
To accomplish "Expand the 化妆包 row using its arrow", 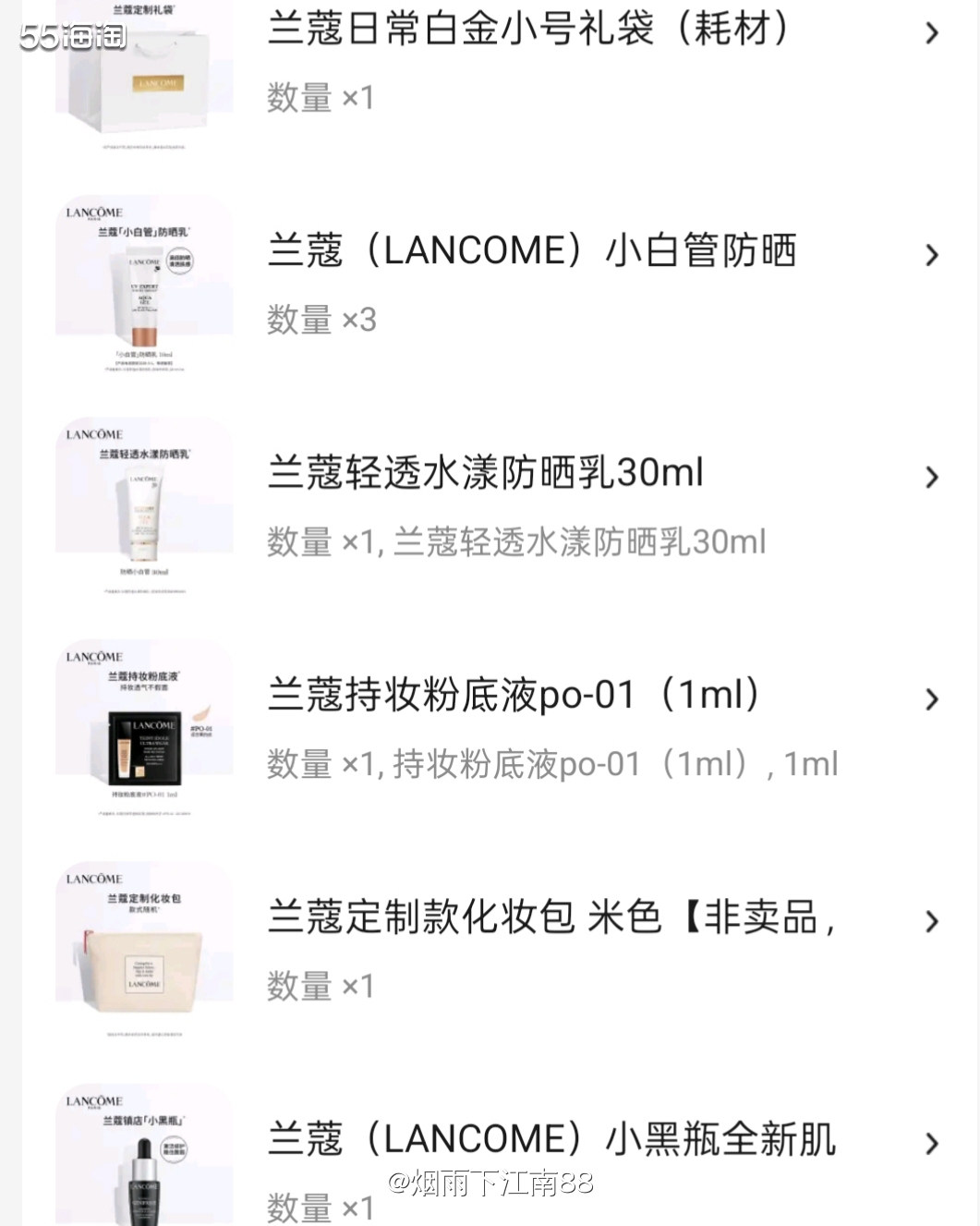I will 931,919.
